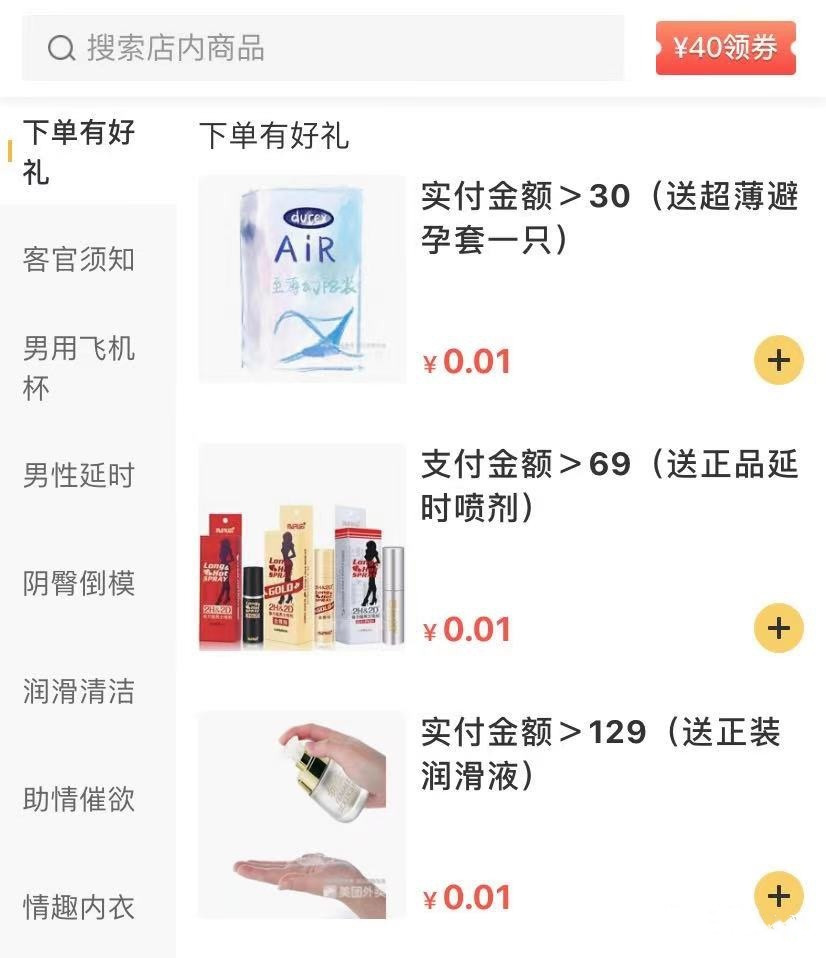Screen dimensions: 826x958
Task: Tap the plus icon beside the Durex AiR gift
Action: click(x=778, y=361)
